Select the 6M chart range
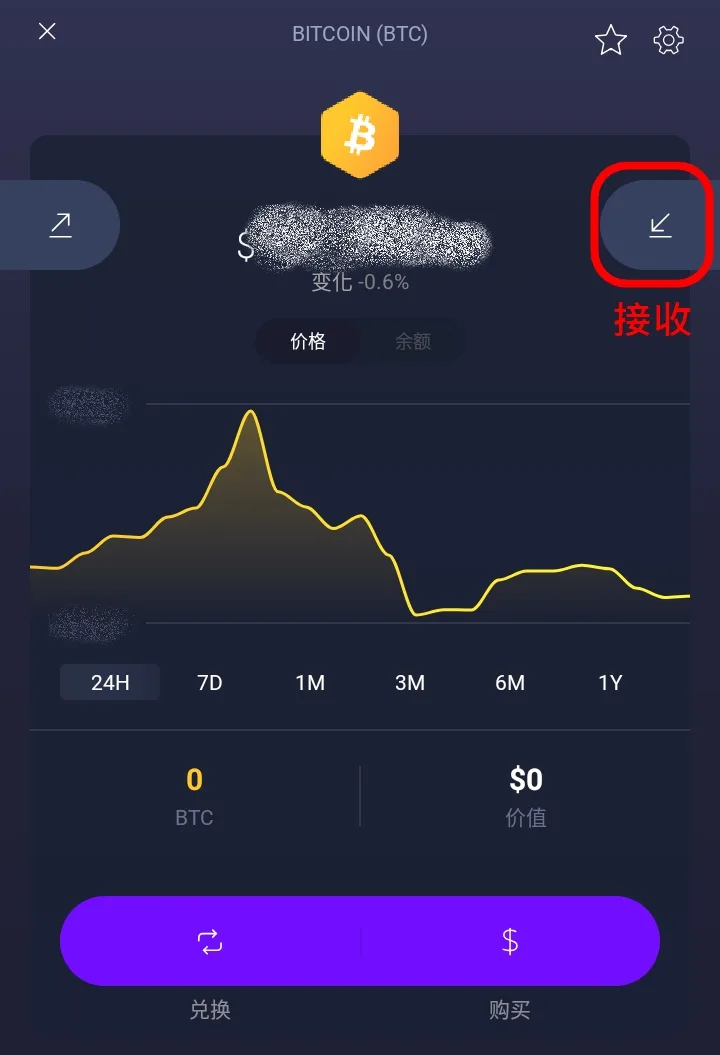Screen dimensions: 720x1055 (x=510, y=683)
